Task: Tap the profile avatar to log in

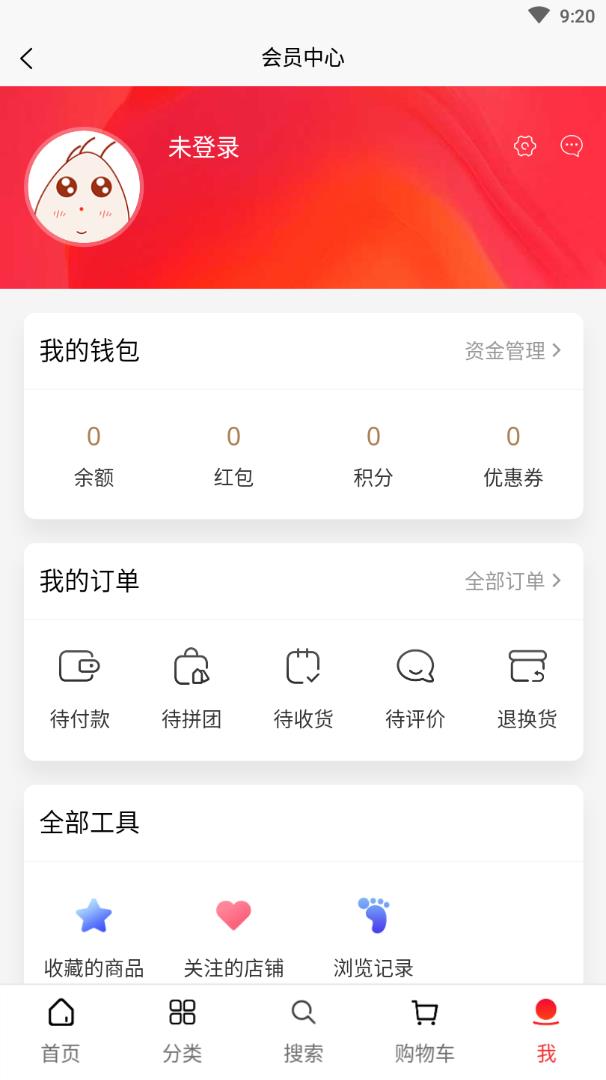Action: (84, 187)
